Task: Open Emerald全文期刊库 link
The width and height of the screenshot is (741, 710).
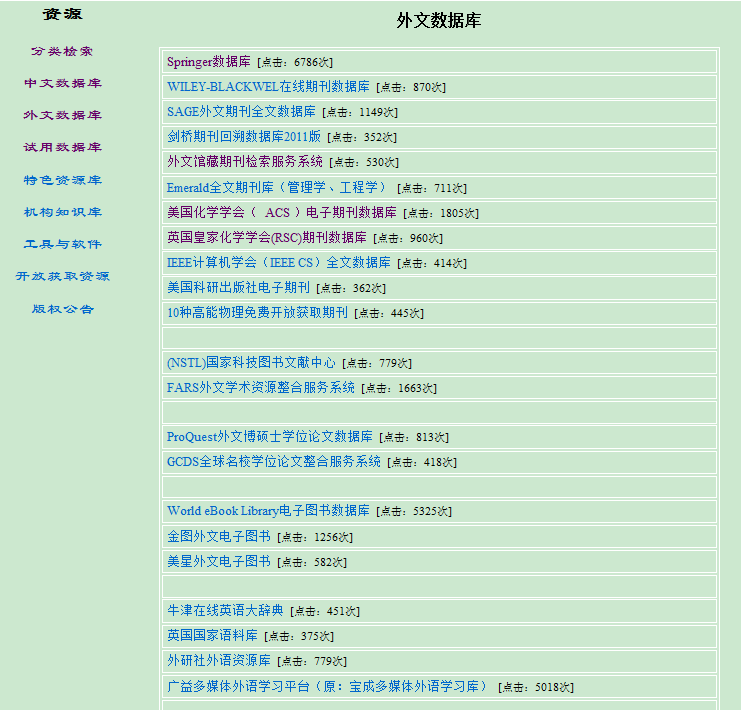Action: coord(277,187)
